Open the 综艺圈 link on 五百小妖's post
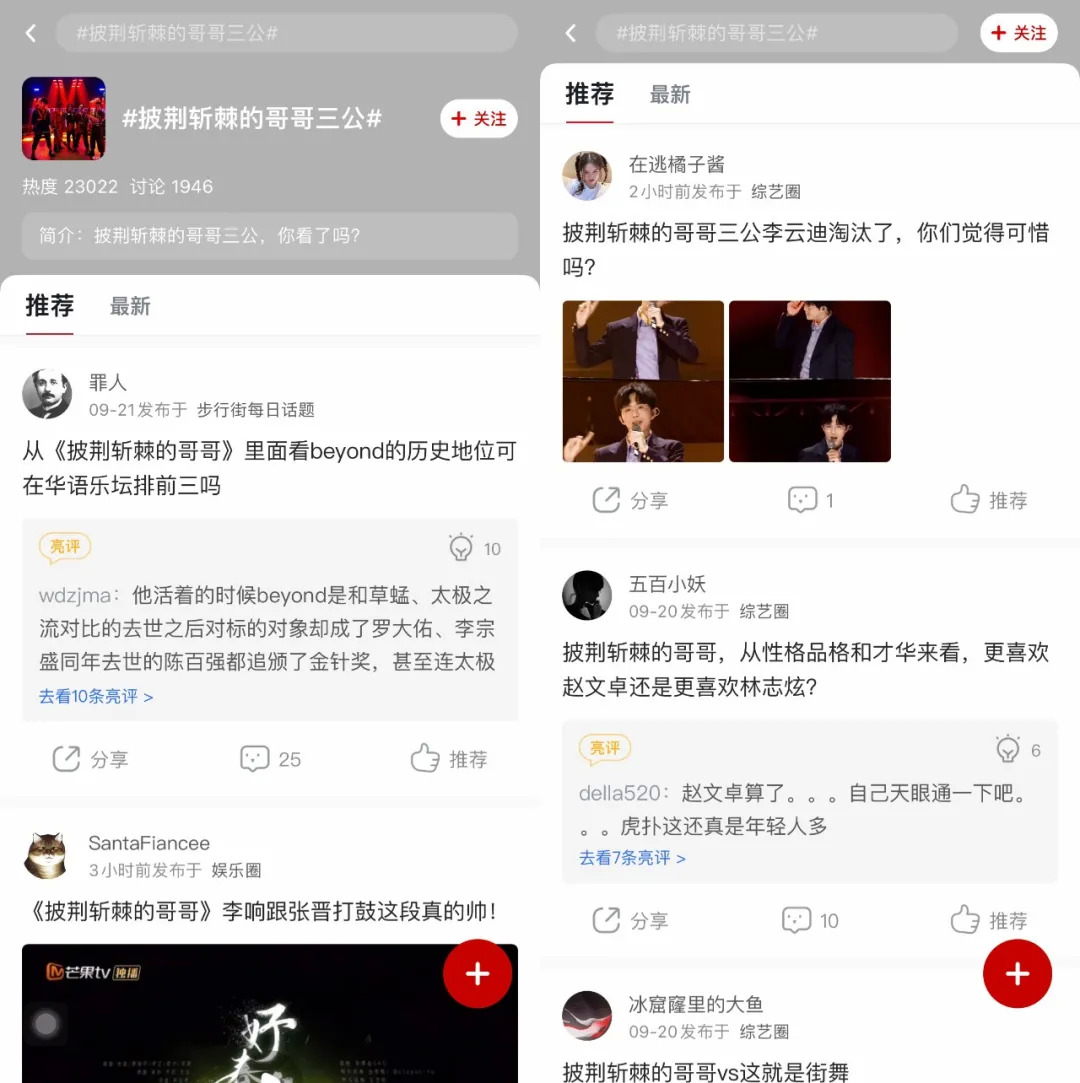This screenshot has width=1080, height=1083. click(765, 612)
